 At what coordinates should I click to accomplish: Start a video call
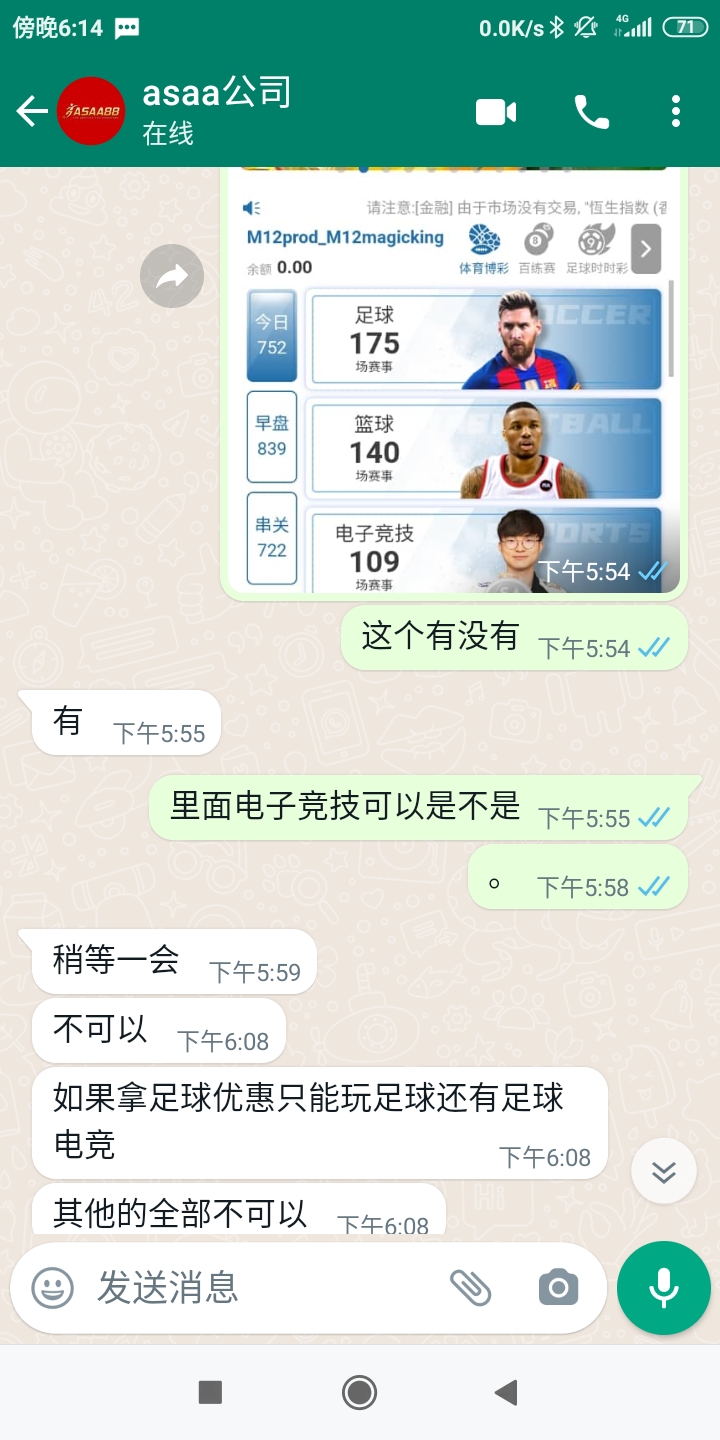point(496,111)
